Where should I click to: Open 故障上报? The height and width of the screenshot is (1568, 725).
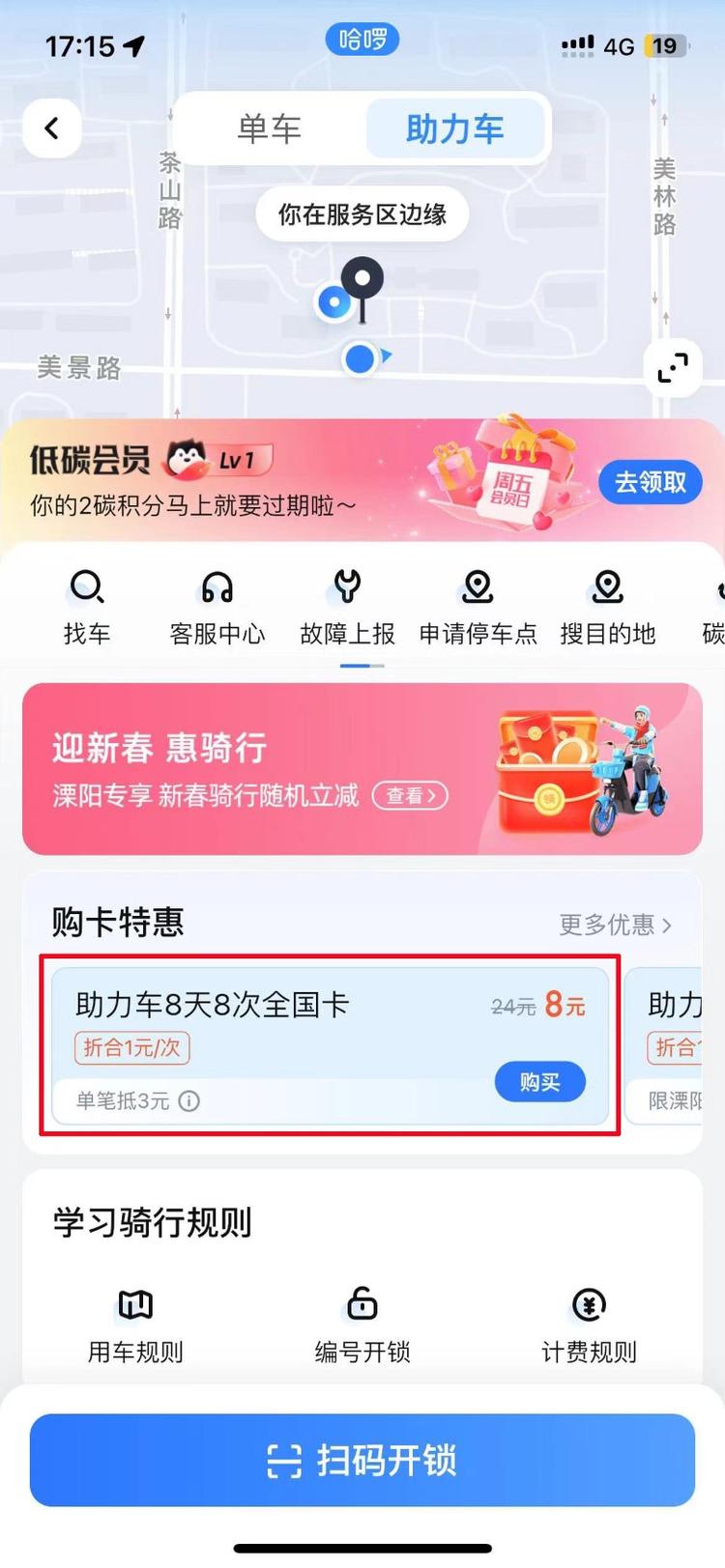(x=347, y=606)
